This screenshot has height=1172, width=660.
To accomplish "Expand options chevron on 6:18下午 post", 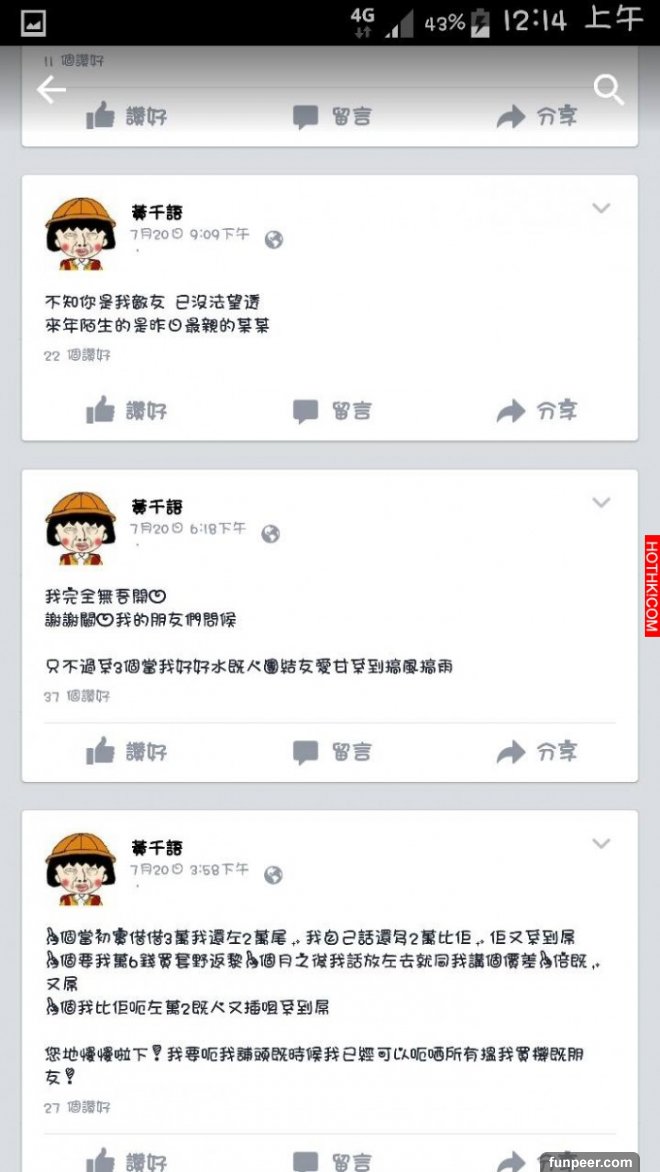I will pyautogui.click(x=601, y=502).
